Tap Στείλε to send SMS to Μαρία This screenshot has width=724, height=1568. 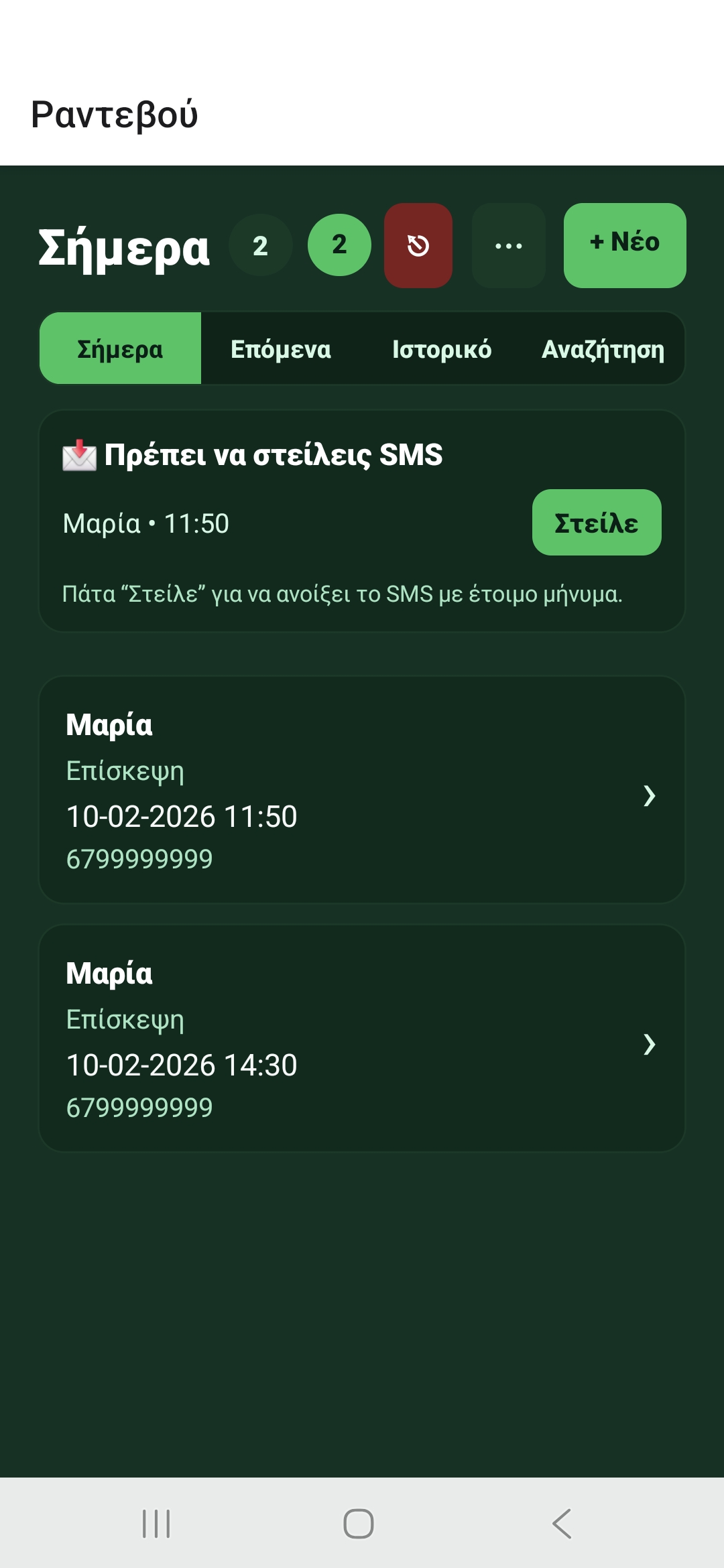pyautogui.click(x=596, y=523)
